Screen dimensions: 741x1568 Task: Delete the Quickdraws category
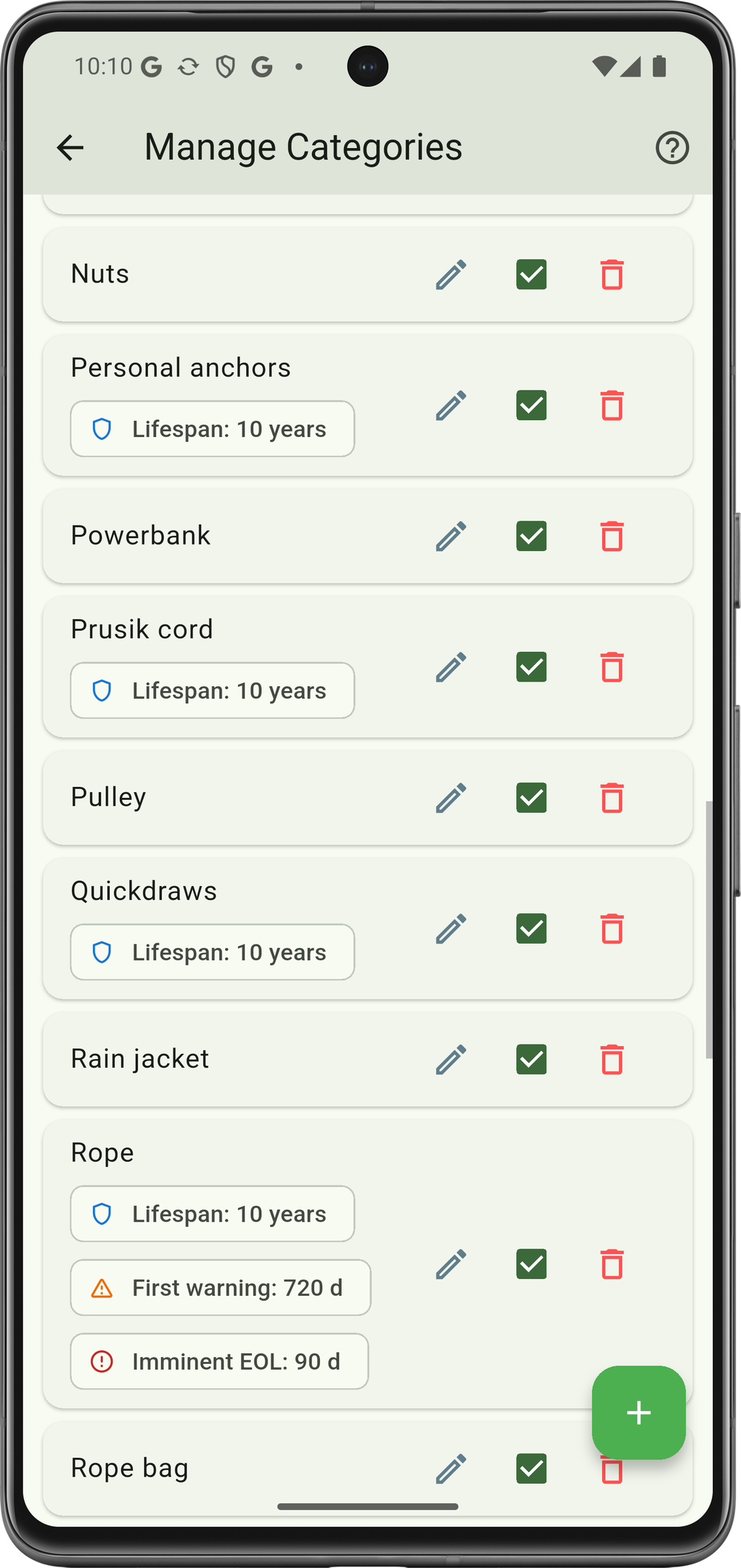(612, 928)
